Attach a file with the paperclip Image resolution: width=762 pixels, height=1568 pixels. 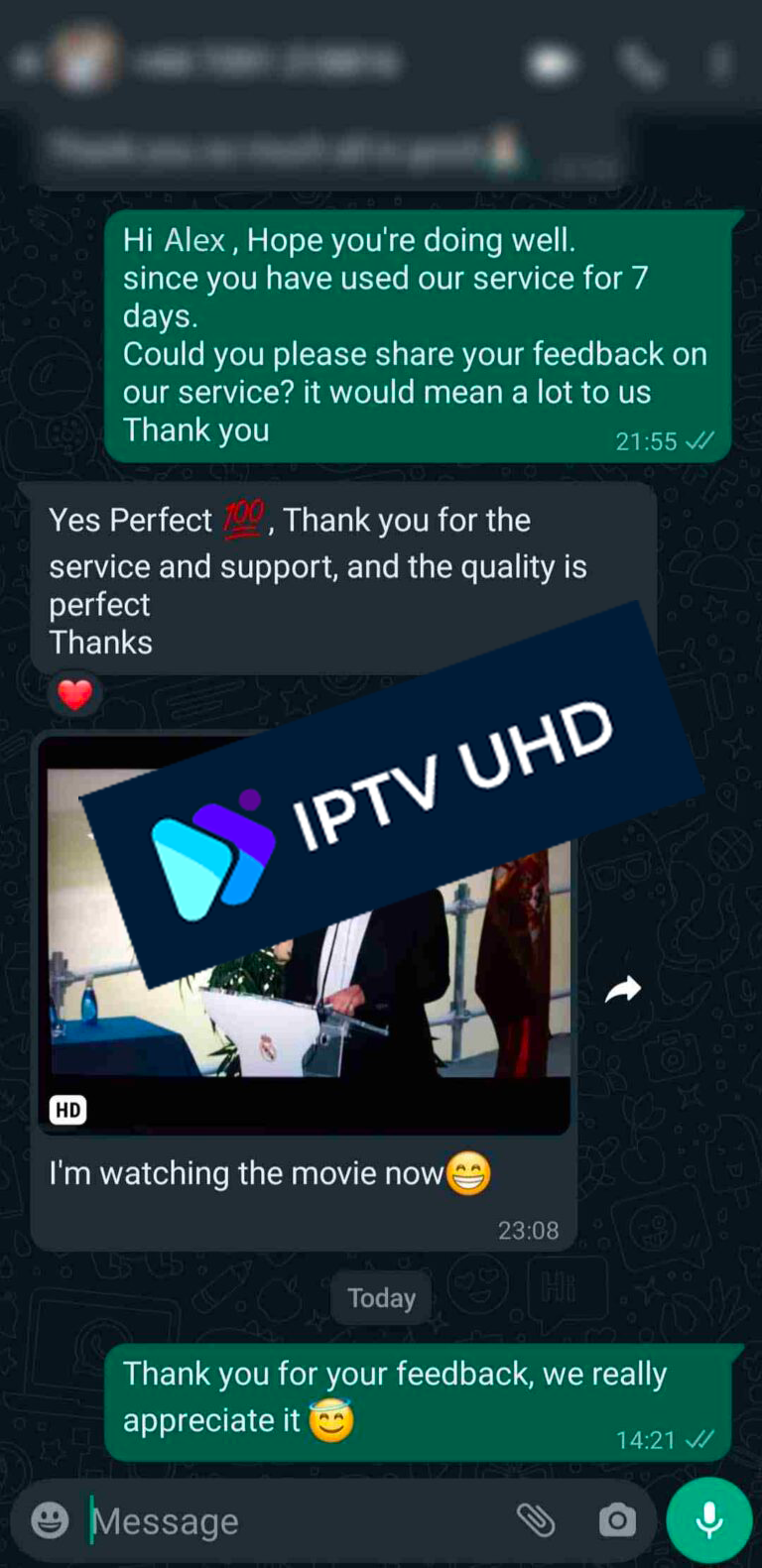click(535, 1519)
